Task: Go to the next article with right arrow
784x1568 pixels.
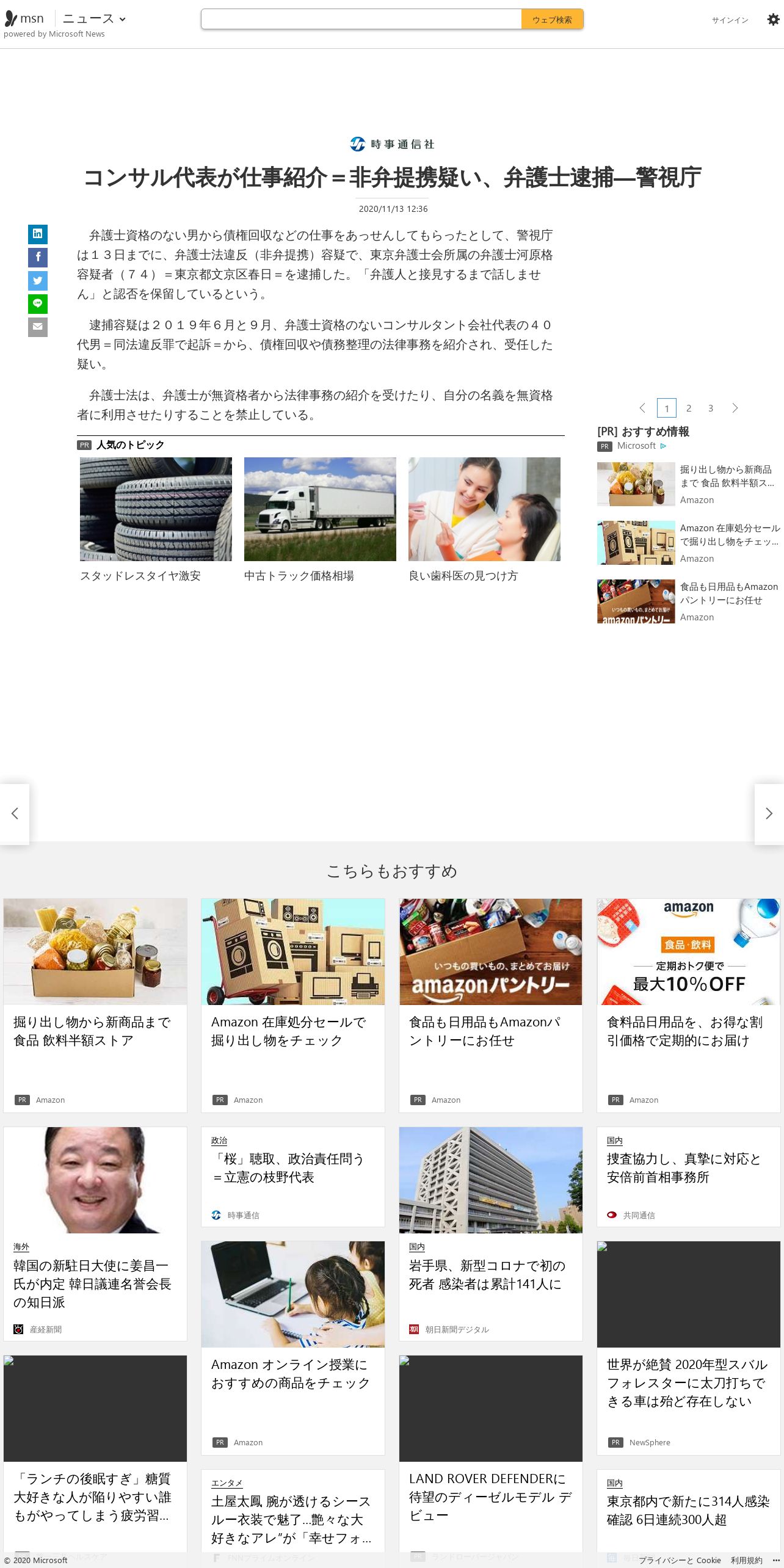Action: [769, 814]
